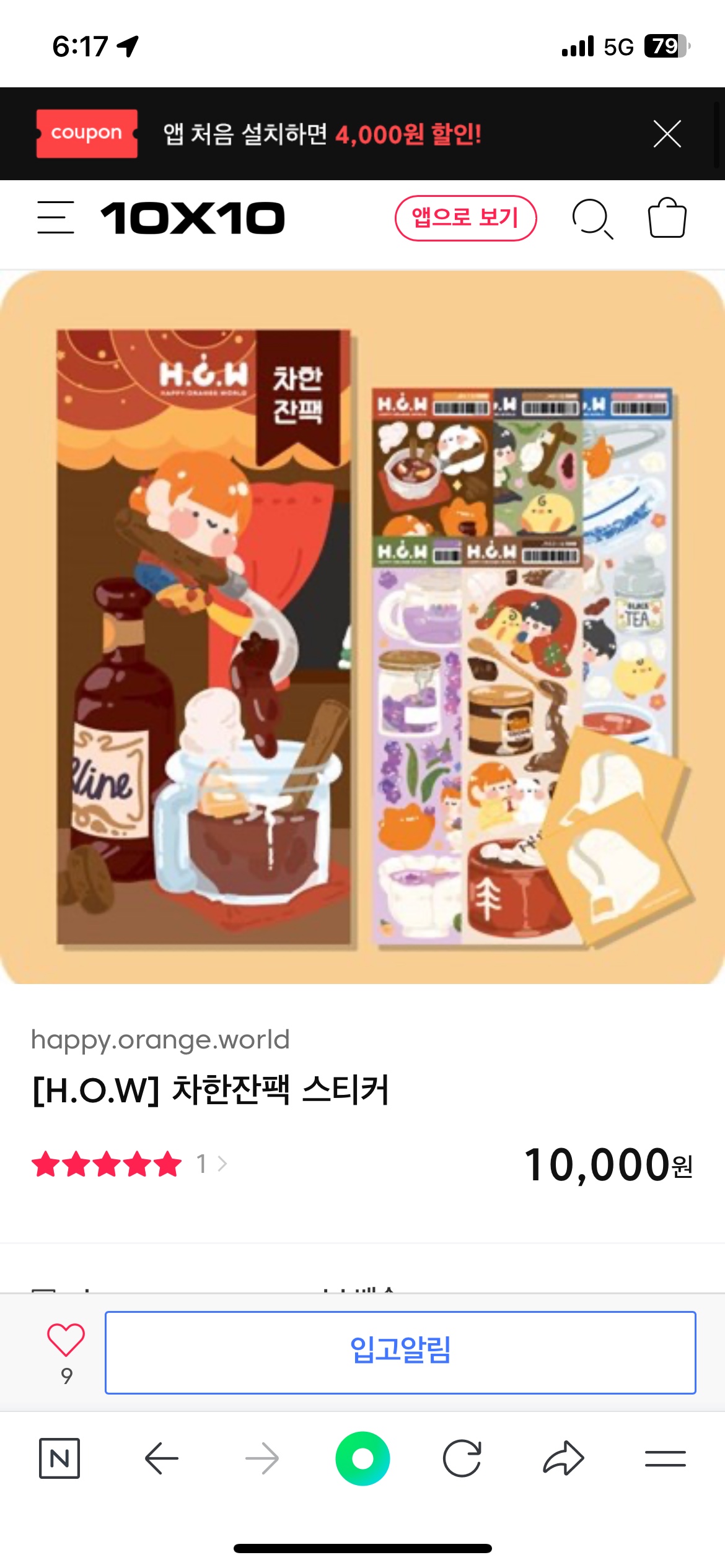
Task: Tap the 4,000원 discount coupon banner
Action: 322,134
